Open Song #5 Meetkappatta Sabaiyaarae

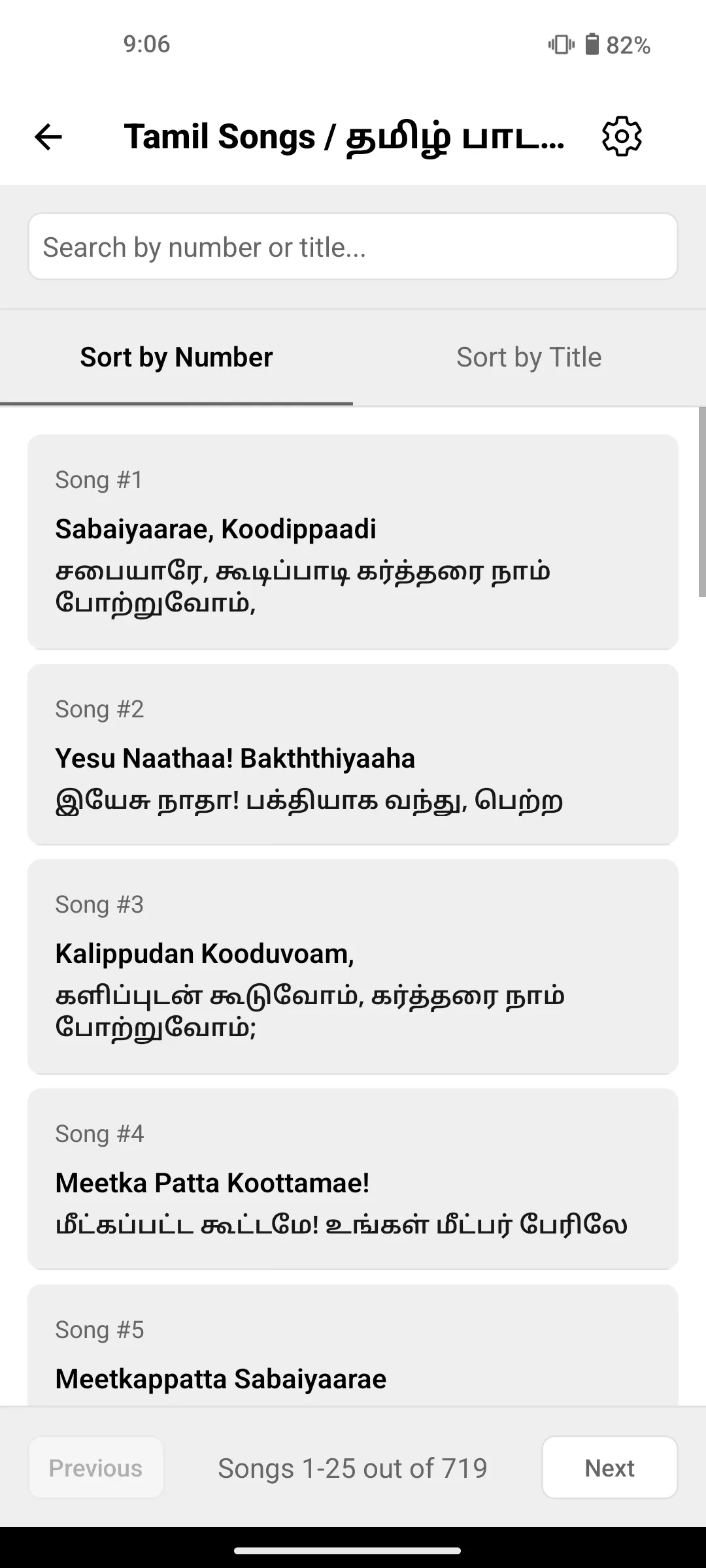[x=353, y=1346]
